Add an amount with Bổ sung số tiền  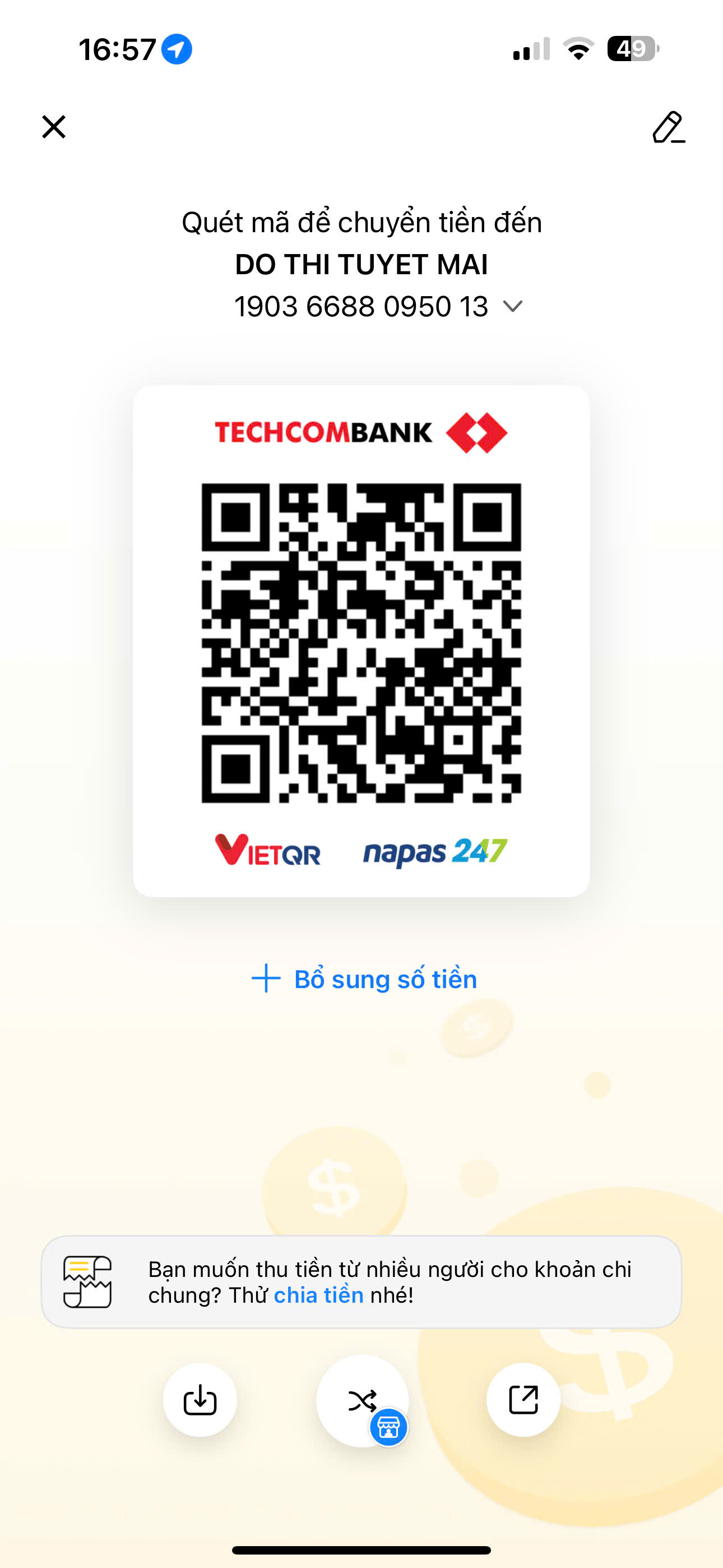point(364,979)
